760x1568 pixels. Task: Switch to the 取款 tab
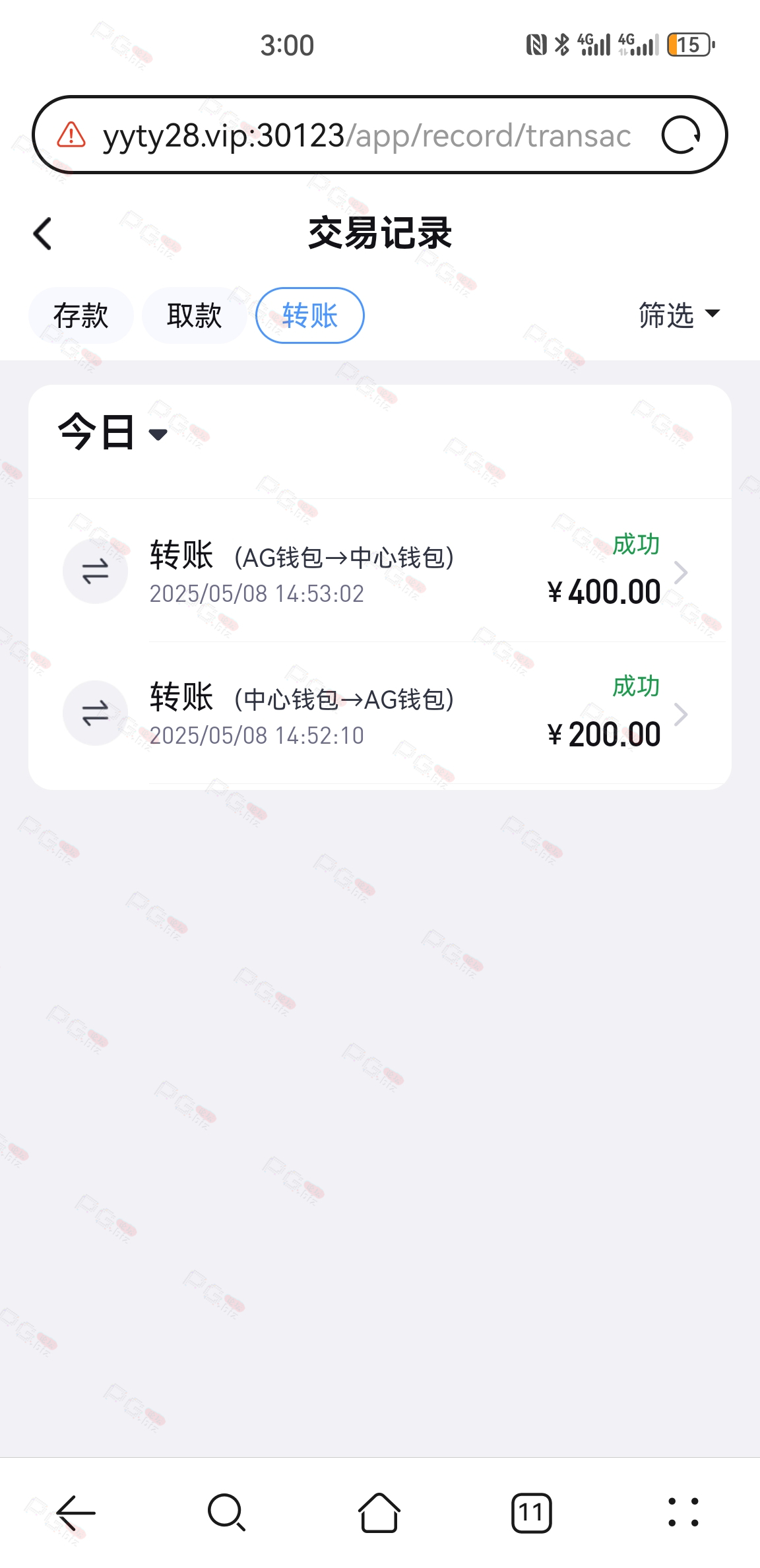[x=194, y=315]
